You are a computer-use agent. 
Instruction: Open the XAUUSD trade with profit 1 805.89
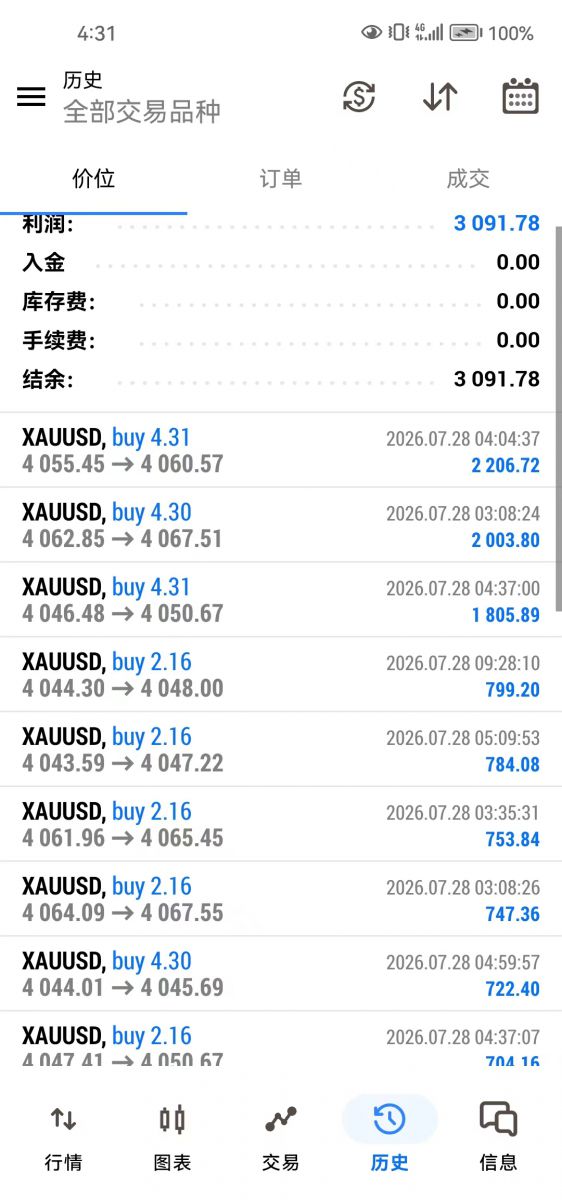pyautogui.click(x=281, y=600)
